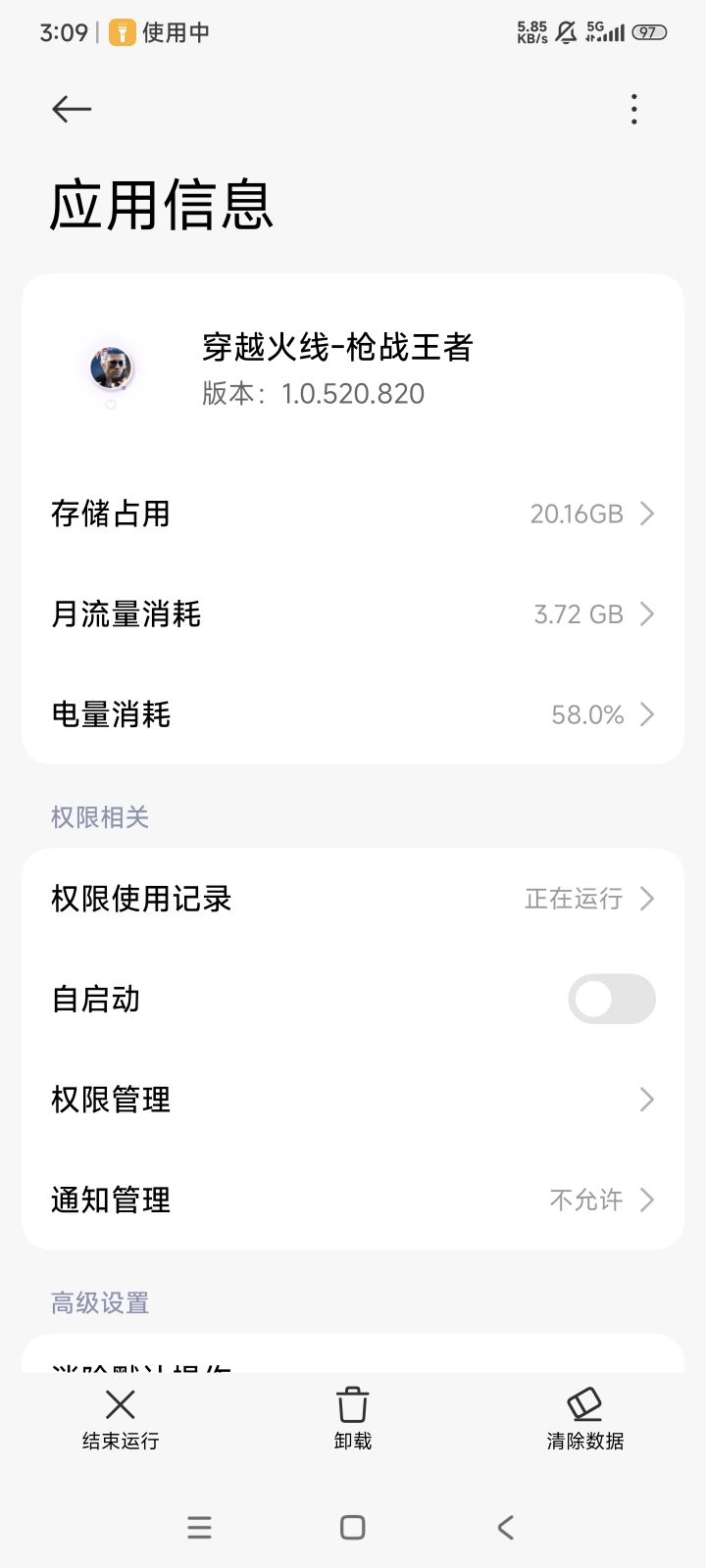Open 通知管理 notification settings
Viewport: 706px width, 1568px height.
(353, 1200)
